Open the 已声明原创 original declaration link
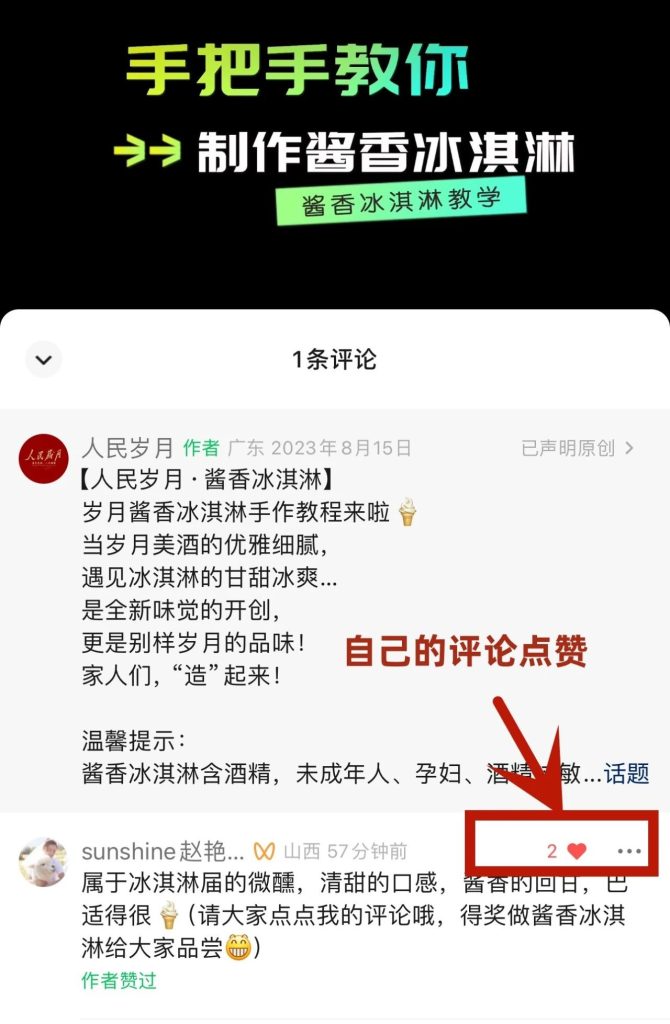Viewport: 670px width, 1024px height. (x=577, y=448)
